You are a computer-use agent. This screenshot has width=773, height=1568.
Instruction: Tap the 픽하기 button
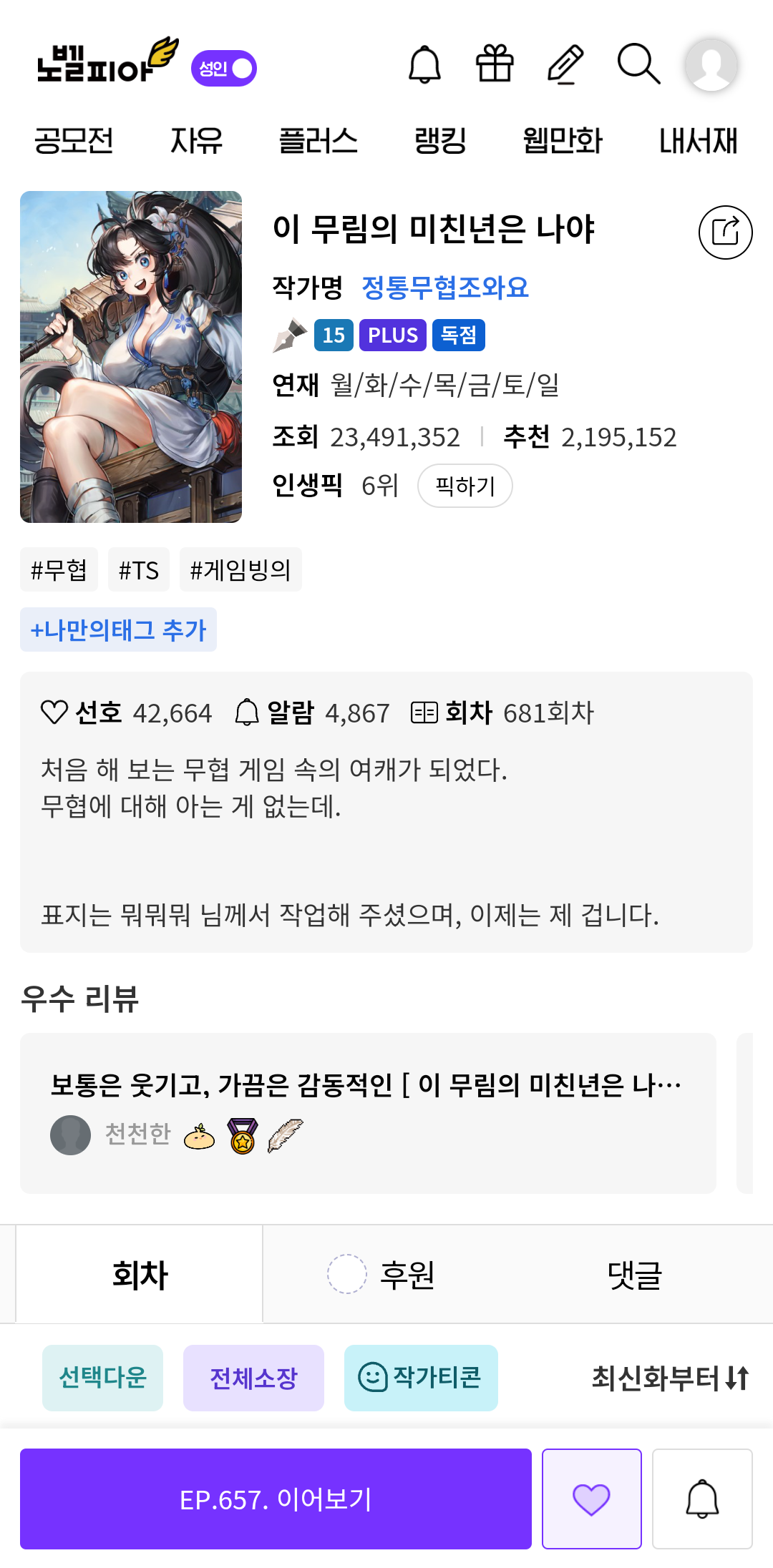coord(465,486)
